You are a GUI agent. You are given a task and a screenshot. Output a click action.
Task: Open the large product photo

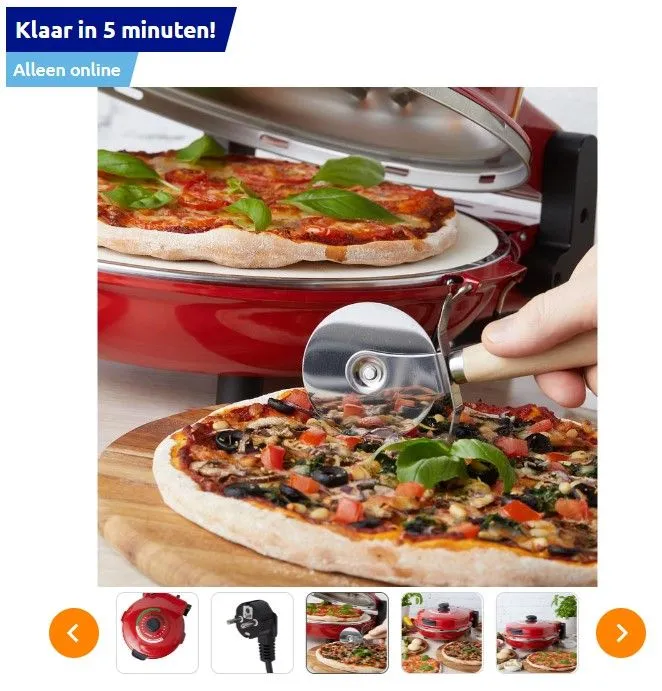coord(347,336)
